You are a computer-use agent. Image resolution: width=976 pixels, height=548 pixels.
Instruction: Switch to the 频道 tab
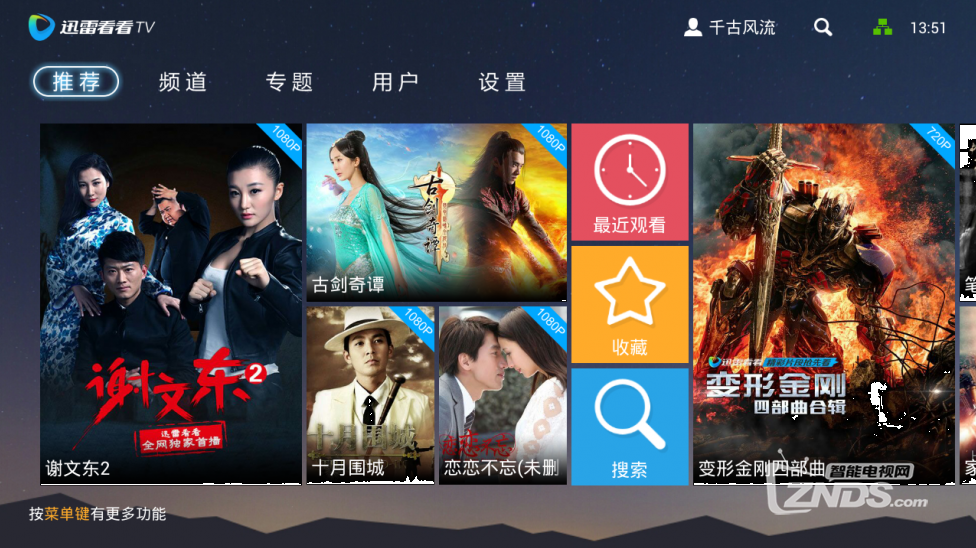tap(183, 82)
